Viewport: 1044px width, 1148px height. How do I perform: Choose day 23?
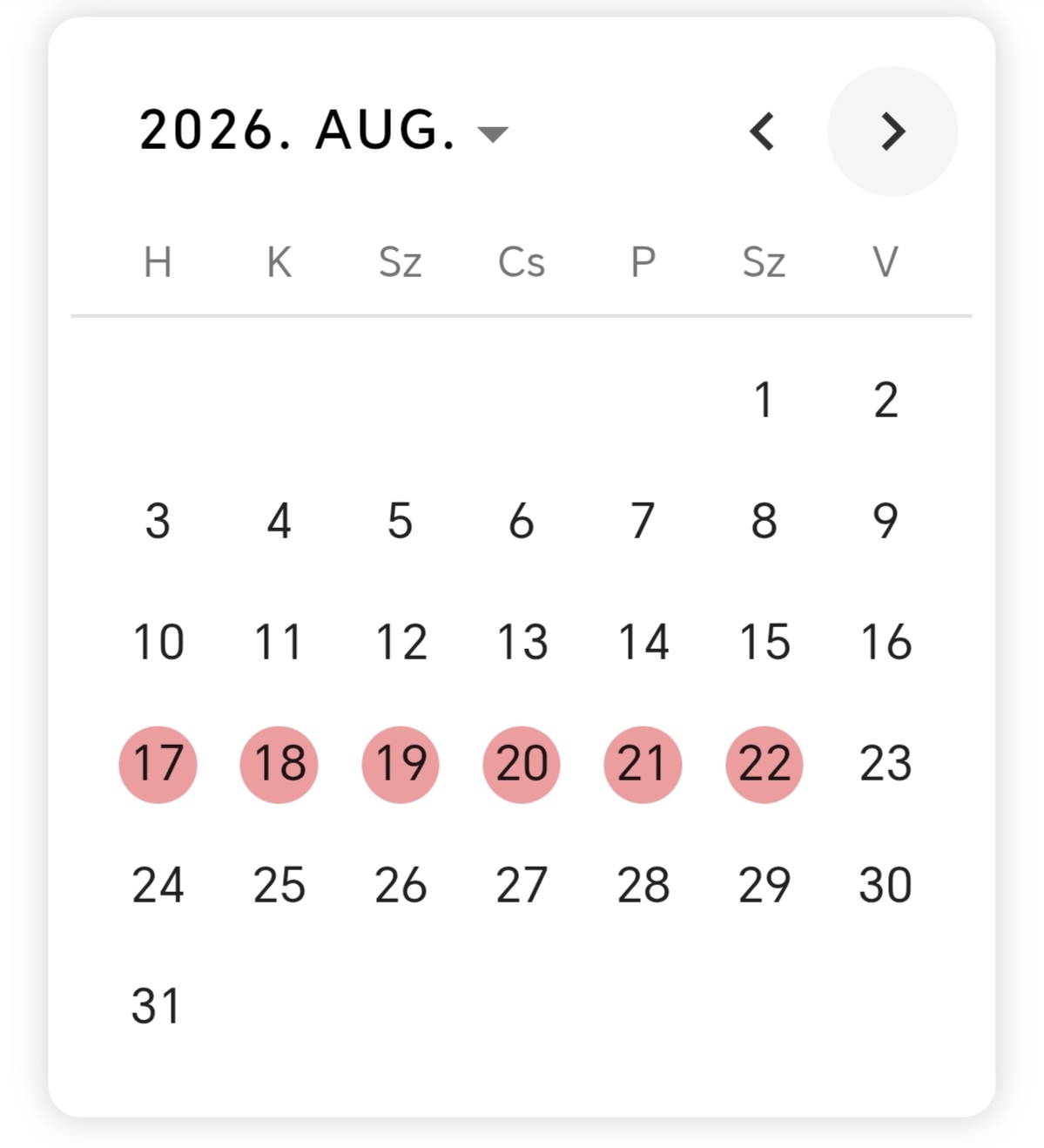(885, 764)
